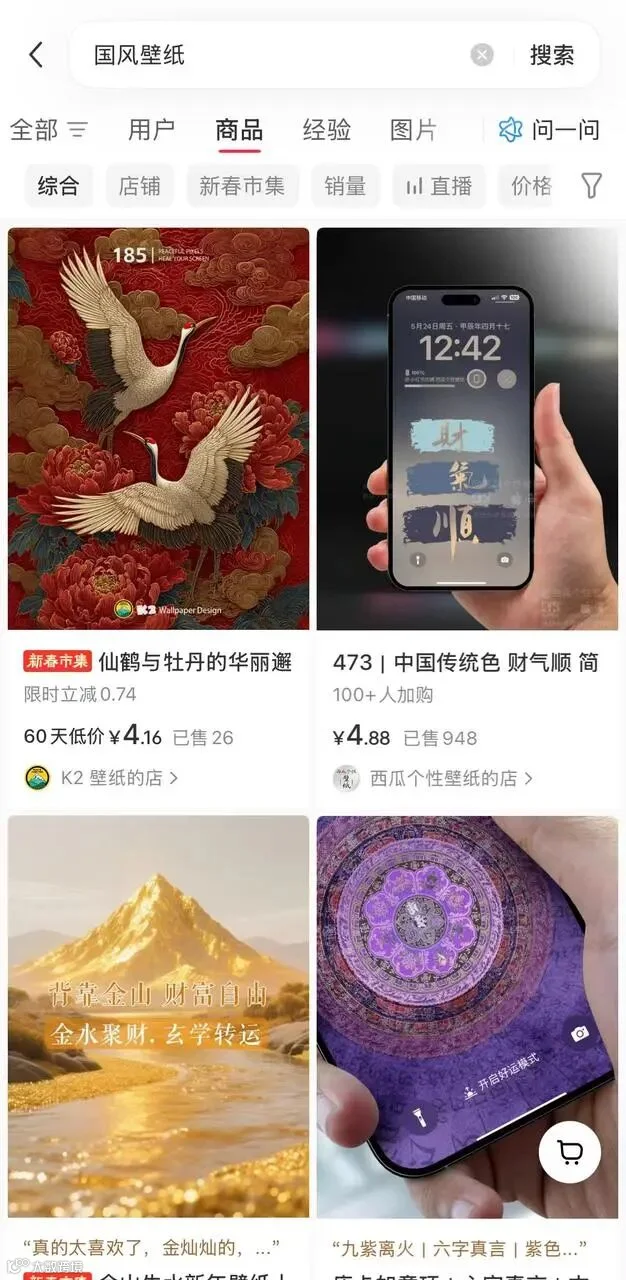Tap the 搜索 button
This screenshot has height=1280, width=626.
[x=552, y=55]
